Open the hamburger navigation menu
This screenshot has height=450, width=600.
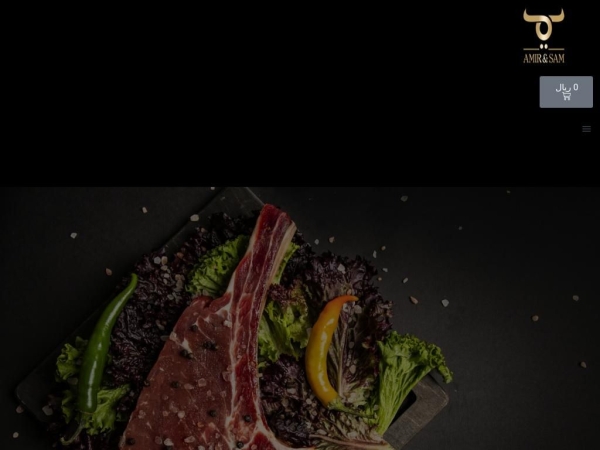coord(586,129)
